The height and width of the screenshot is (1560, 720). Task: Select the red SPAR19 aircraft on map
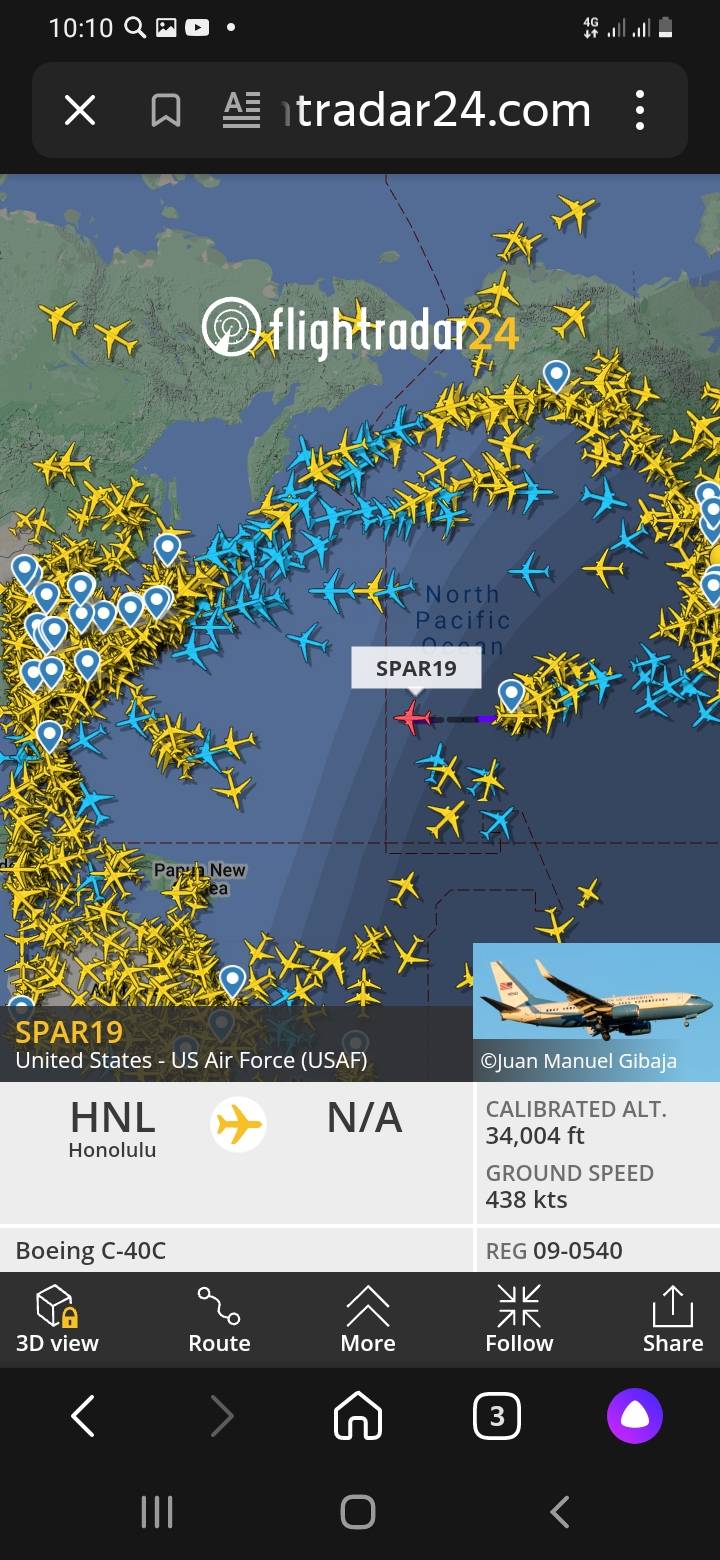[x=412, y=717]
